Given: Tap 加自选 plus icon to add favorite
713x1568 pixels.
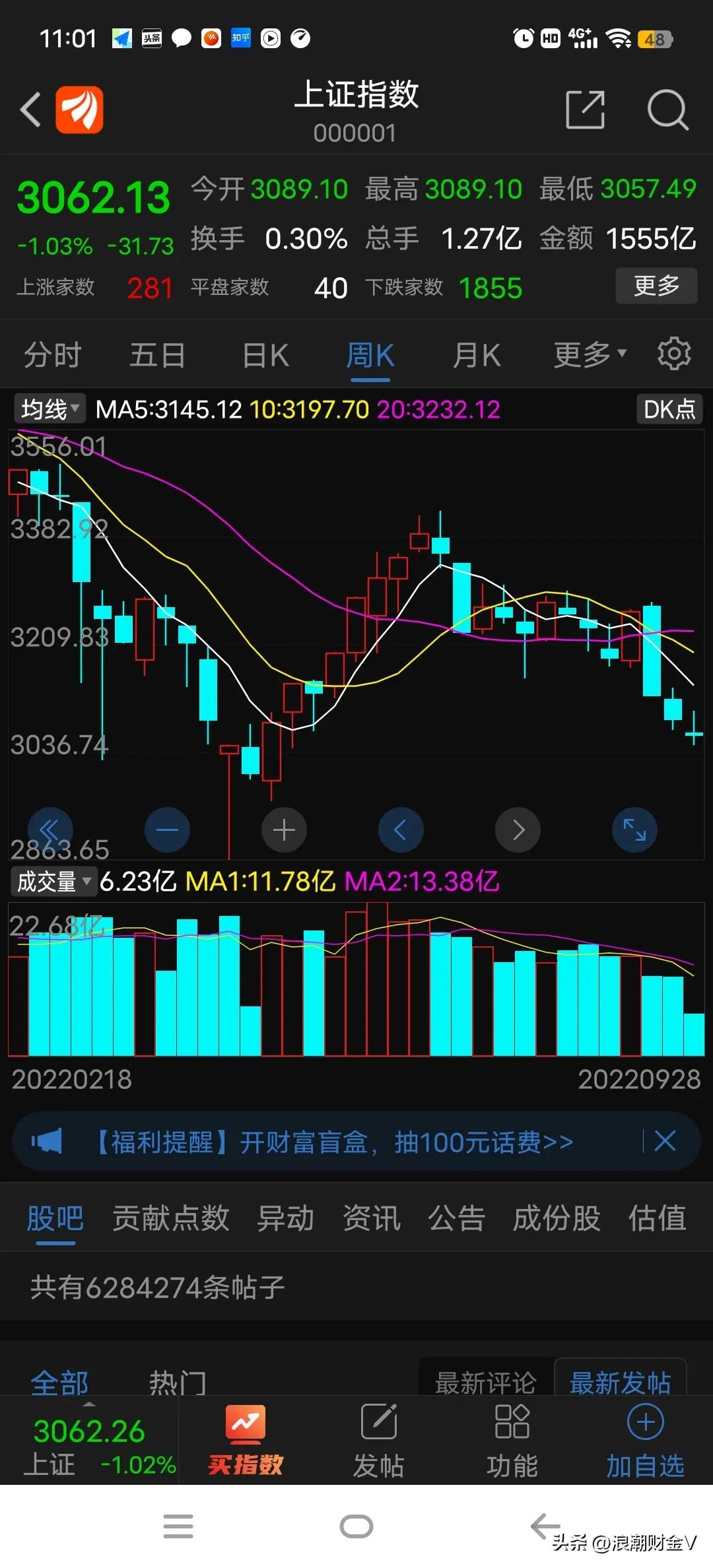Looking at the screenshot, I should (x=645, y=1420).
